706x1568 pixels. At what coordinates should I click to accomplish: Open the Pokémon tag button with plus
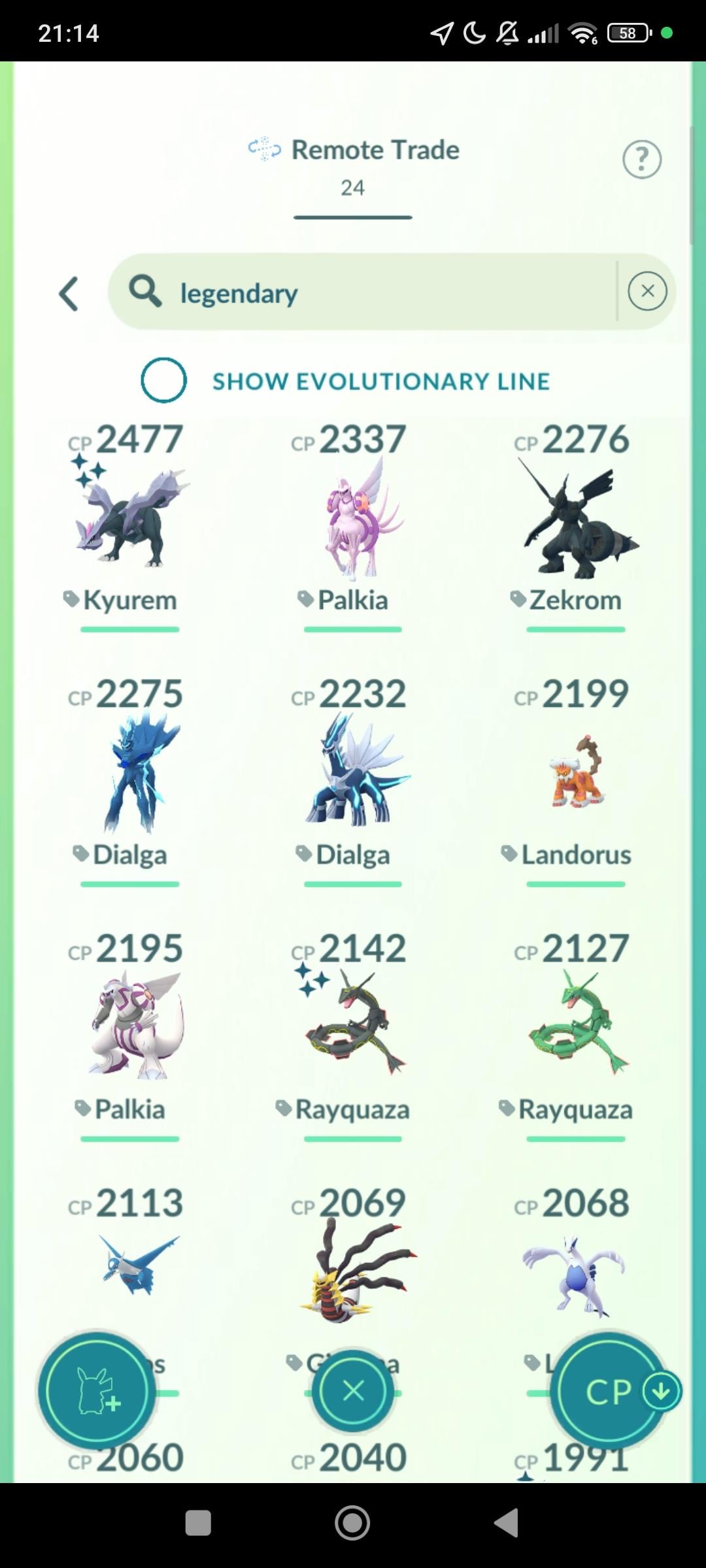click(97, 1392)
